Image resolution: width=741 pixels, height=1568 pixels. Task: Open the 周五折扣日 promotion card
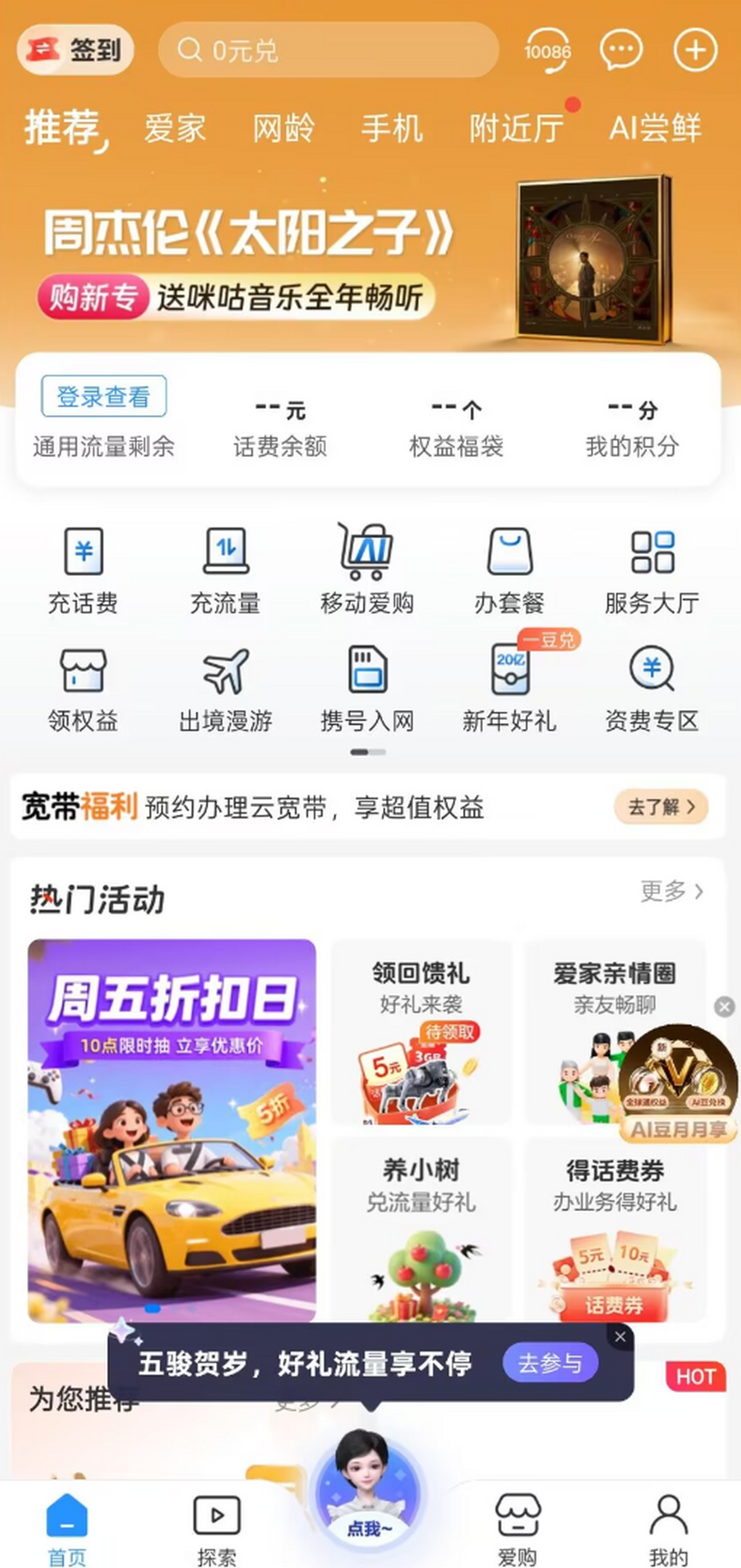[172, 1130]
